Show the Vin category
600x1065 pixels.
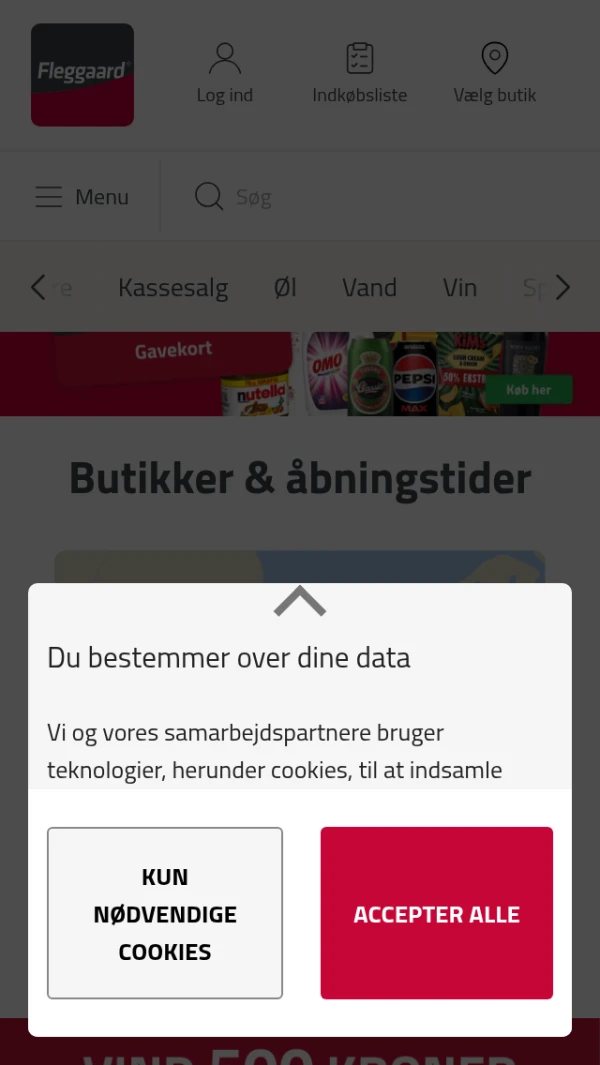[460, 288]
